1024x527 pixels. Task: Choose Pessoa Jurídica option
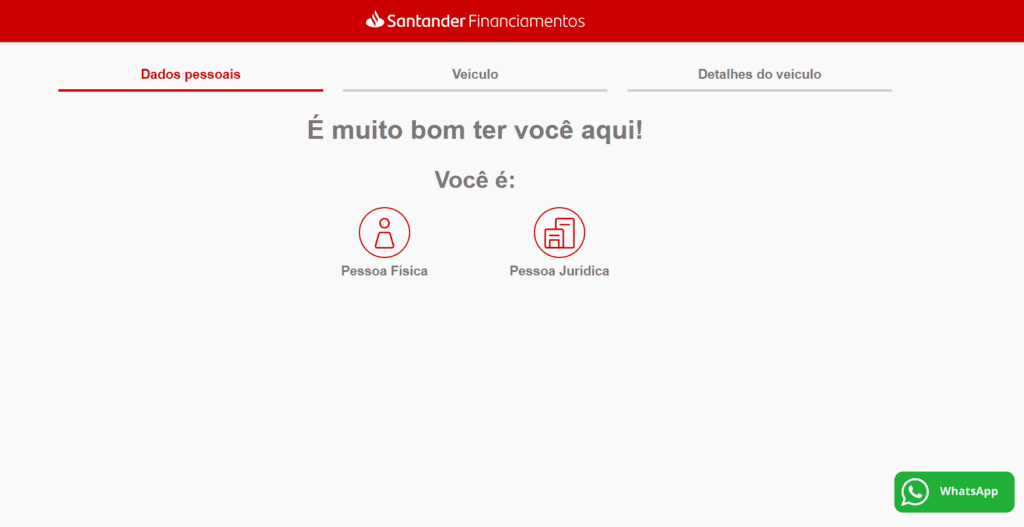click(x=559, y=233)
